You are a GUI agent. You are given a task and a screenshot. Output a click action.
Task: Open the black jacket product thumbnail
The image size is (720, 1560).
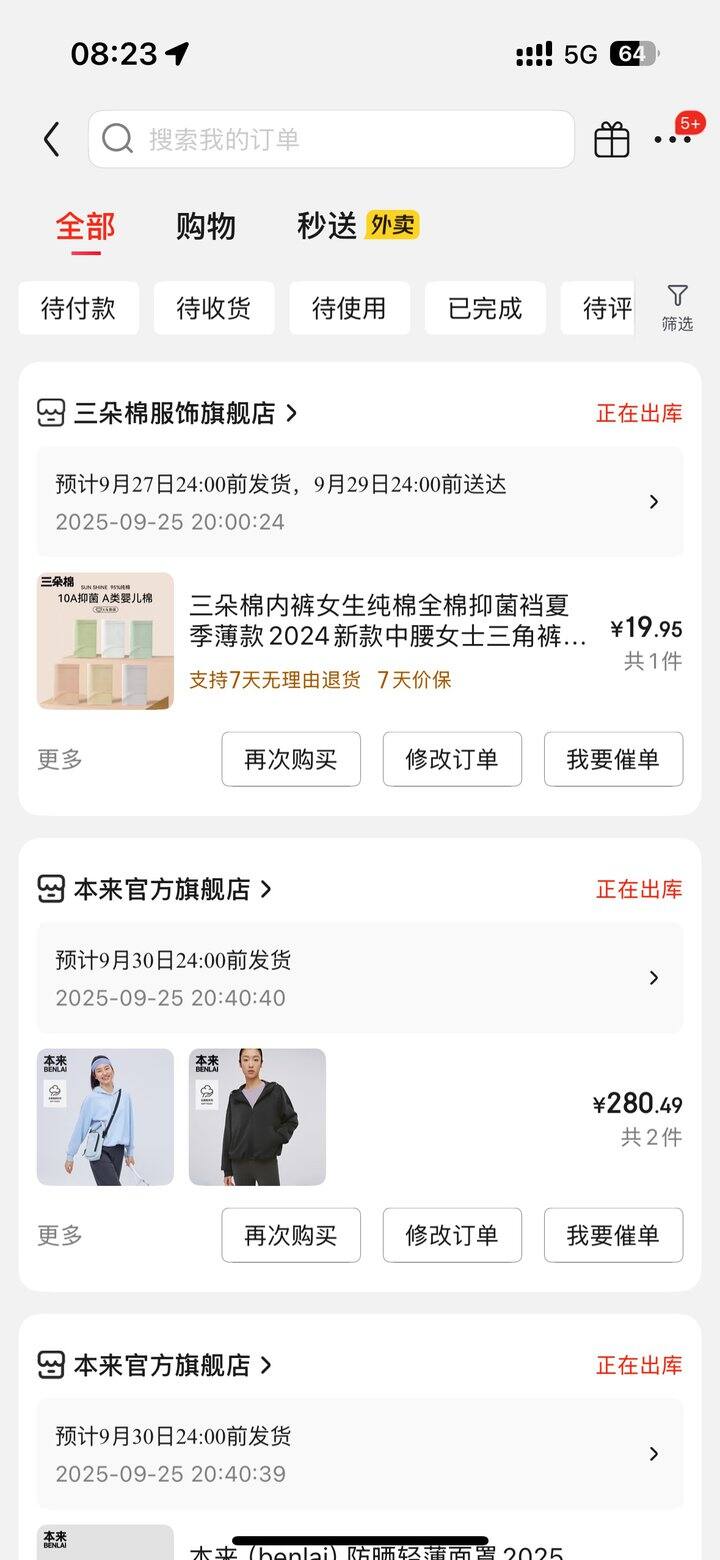point(257,1117)
